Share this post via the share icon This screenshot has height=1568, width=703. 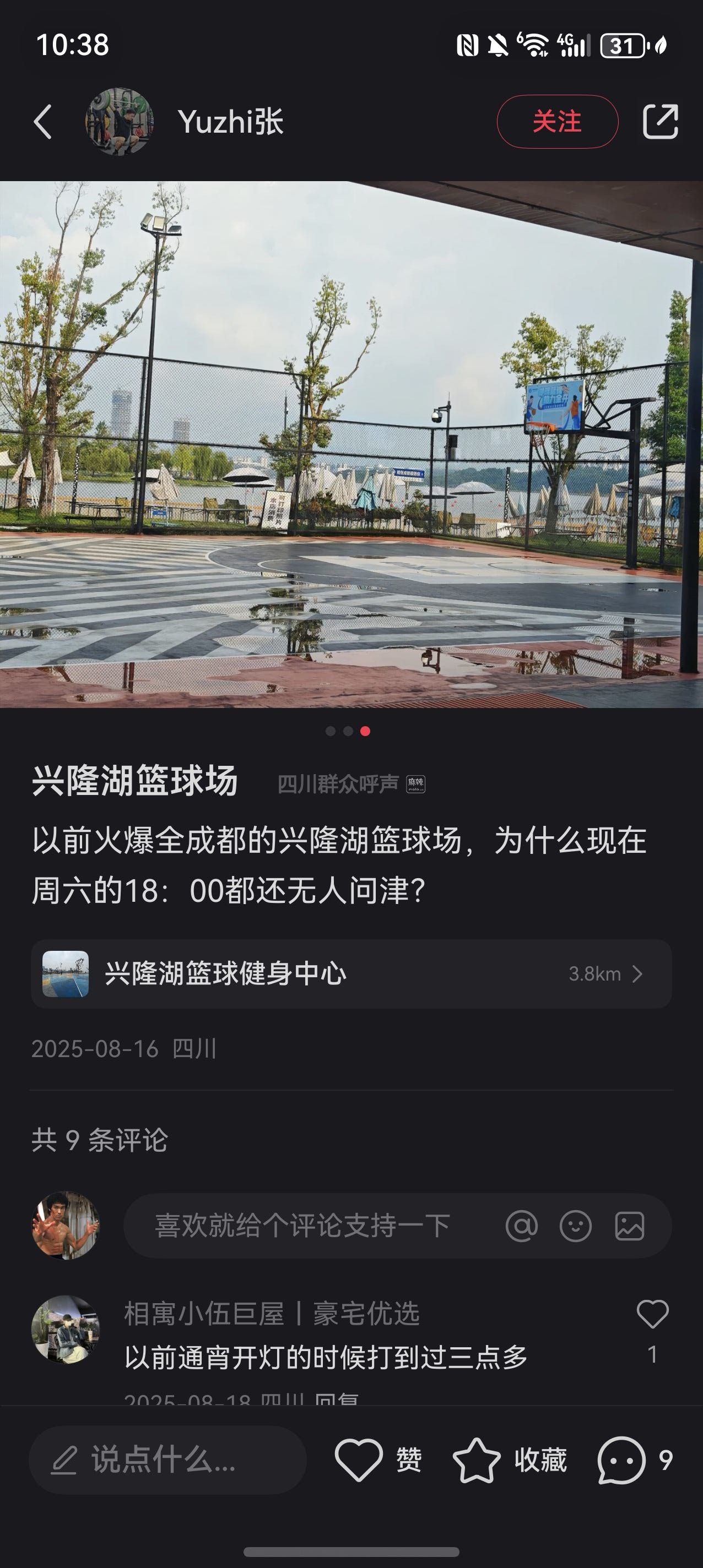[x=661, y=122]
